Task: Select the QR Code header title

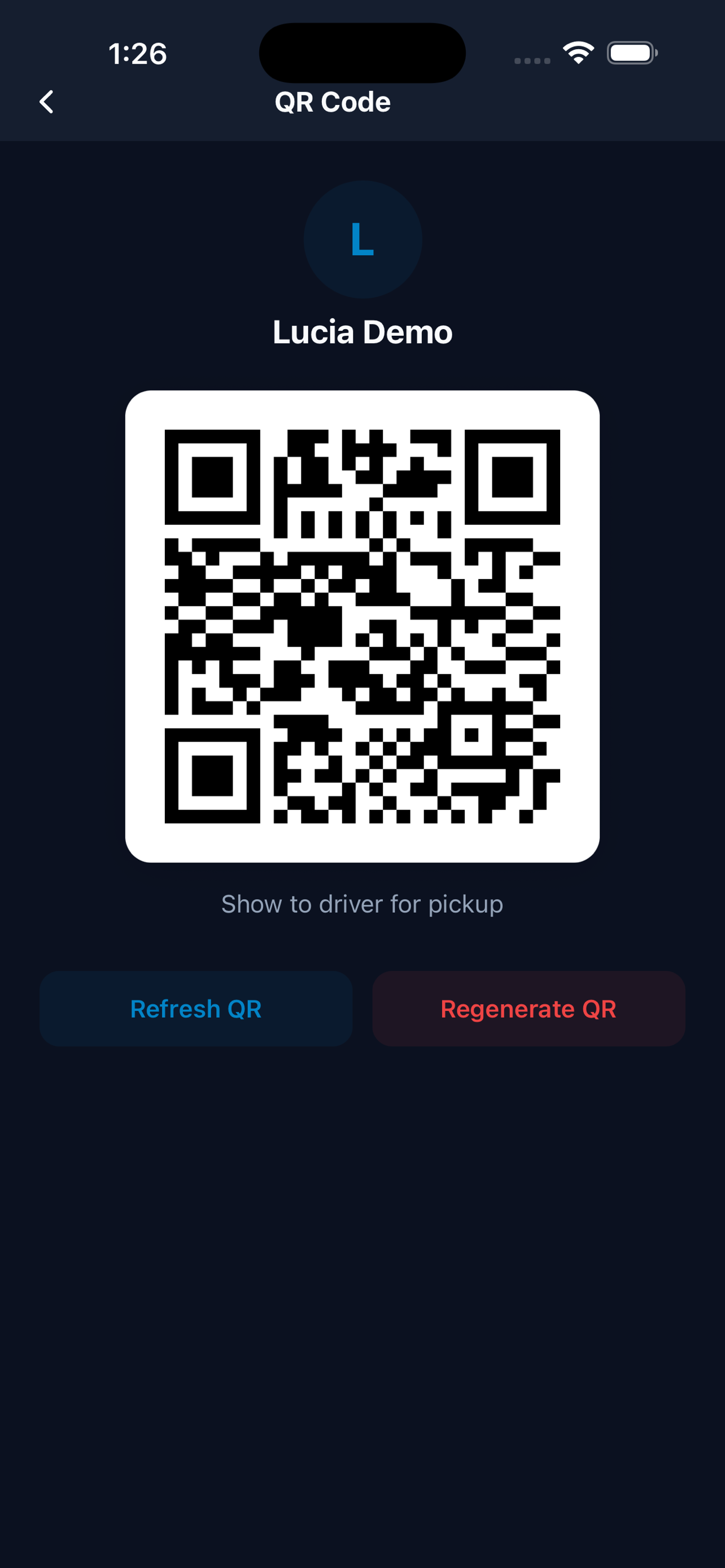Action: [333, 101]
